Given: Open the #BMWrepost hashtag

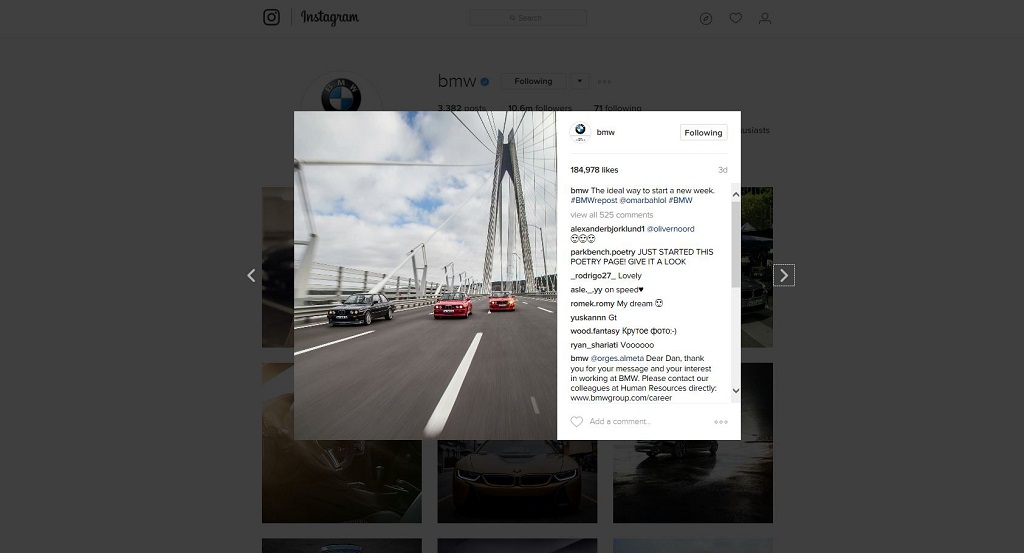Looking at the screenshot, I should (594, 201).
